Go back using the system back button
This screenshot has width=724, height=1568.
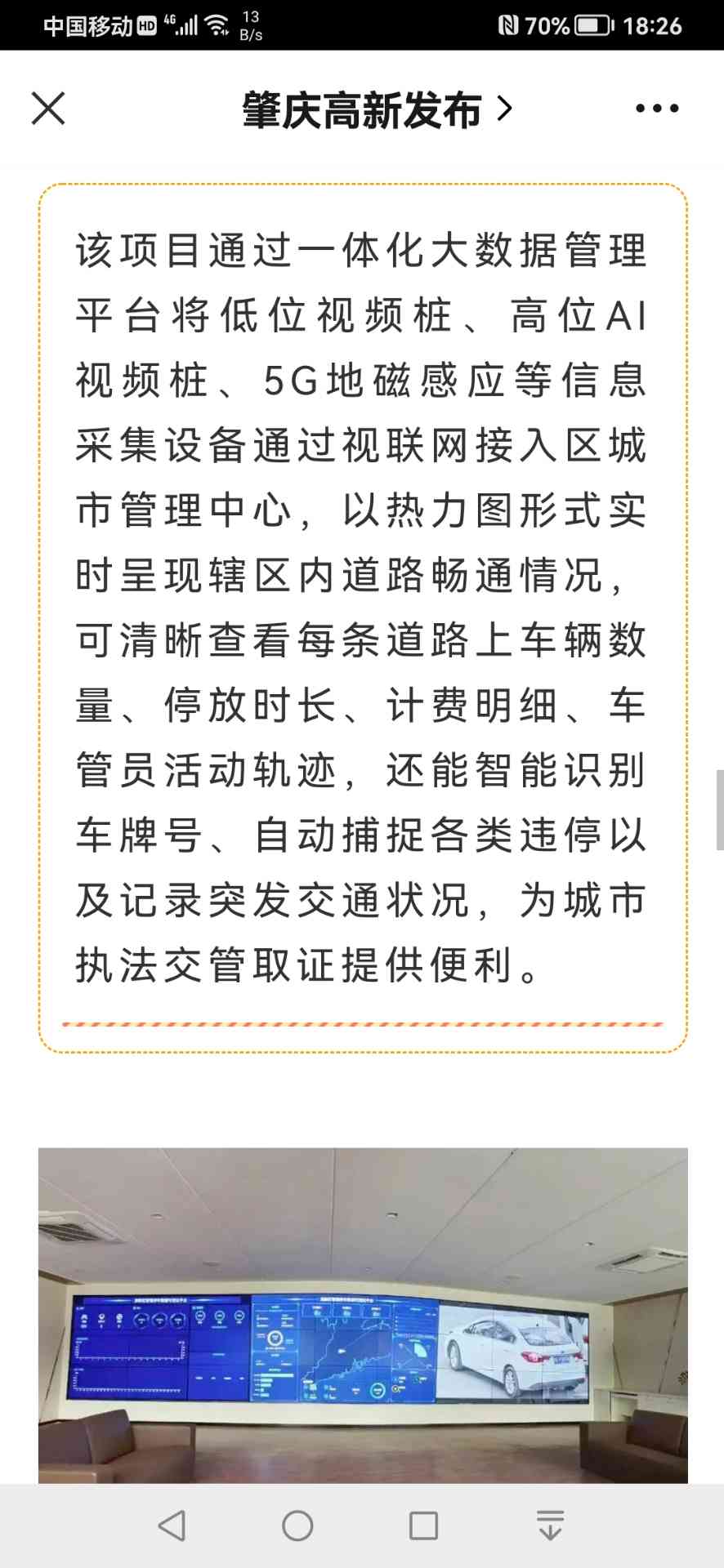[x=172, y=1526]
